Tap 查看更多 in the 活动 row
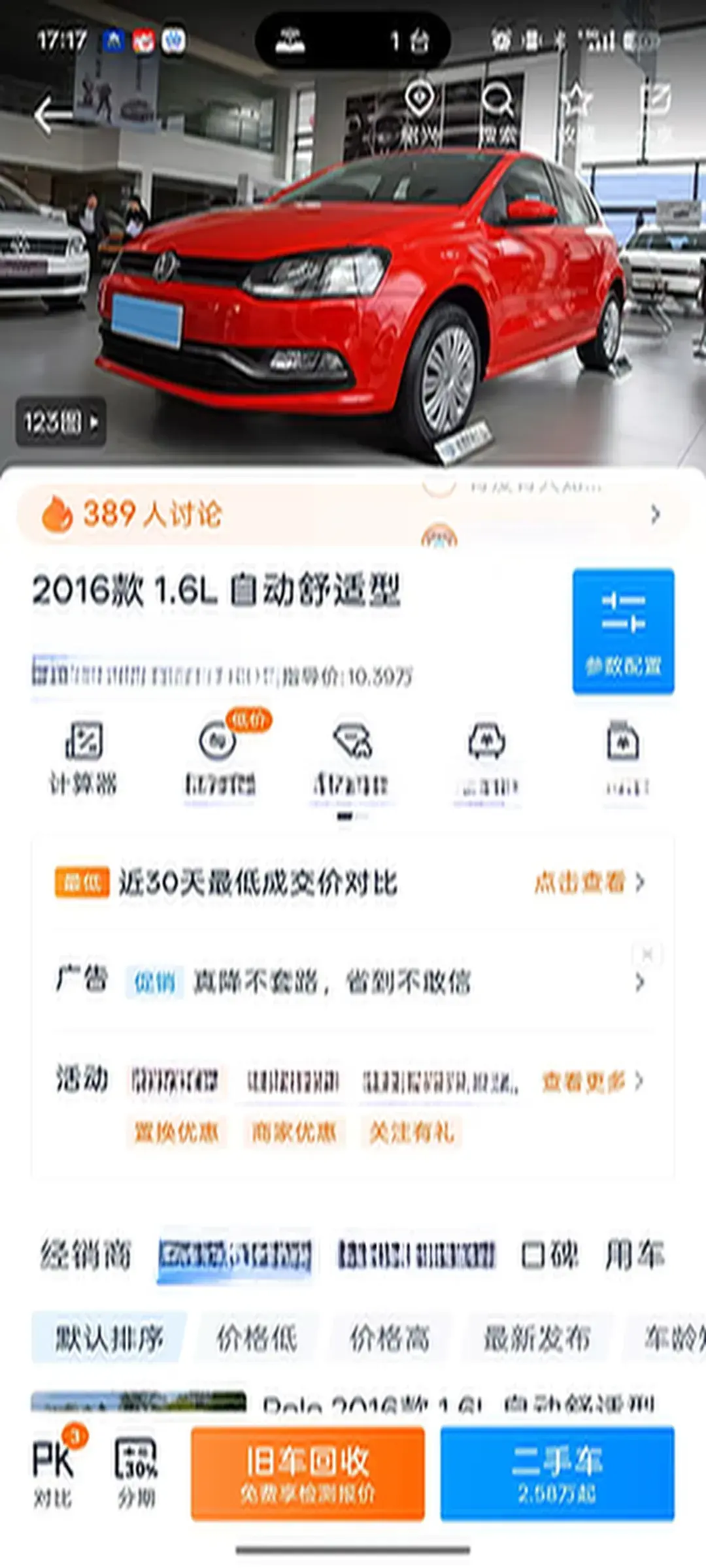706x1568 pixels. pyautogui.click(x=592, y=1081)
